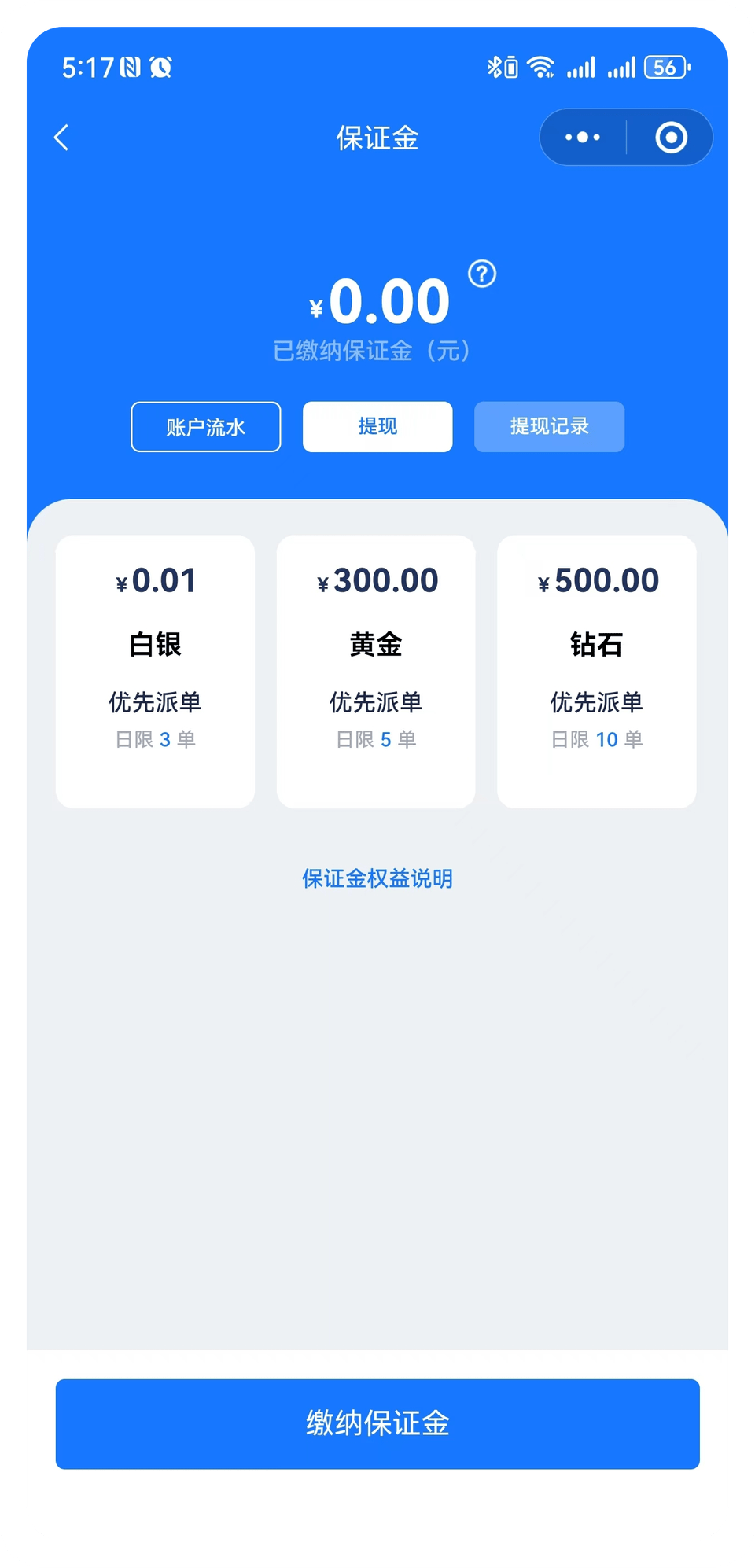Screen dimensions: 755x1568
Task: Open the 保证金权益说明 link
Action: 377,878
